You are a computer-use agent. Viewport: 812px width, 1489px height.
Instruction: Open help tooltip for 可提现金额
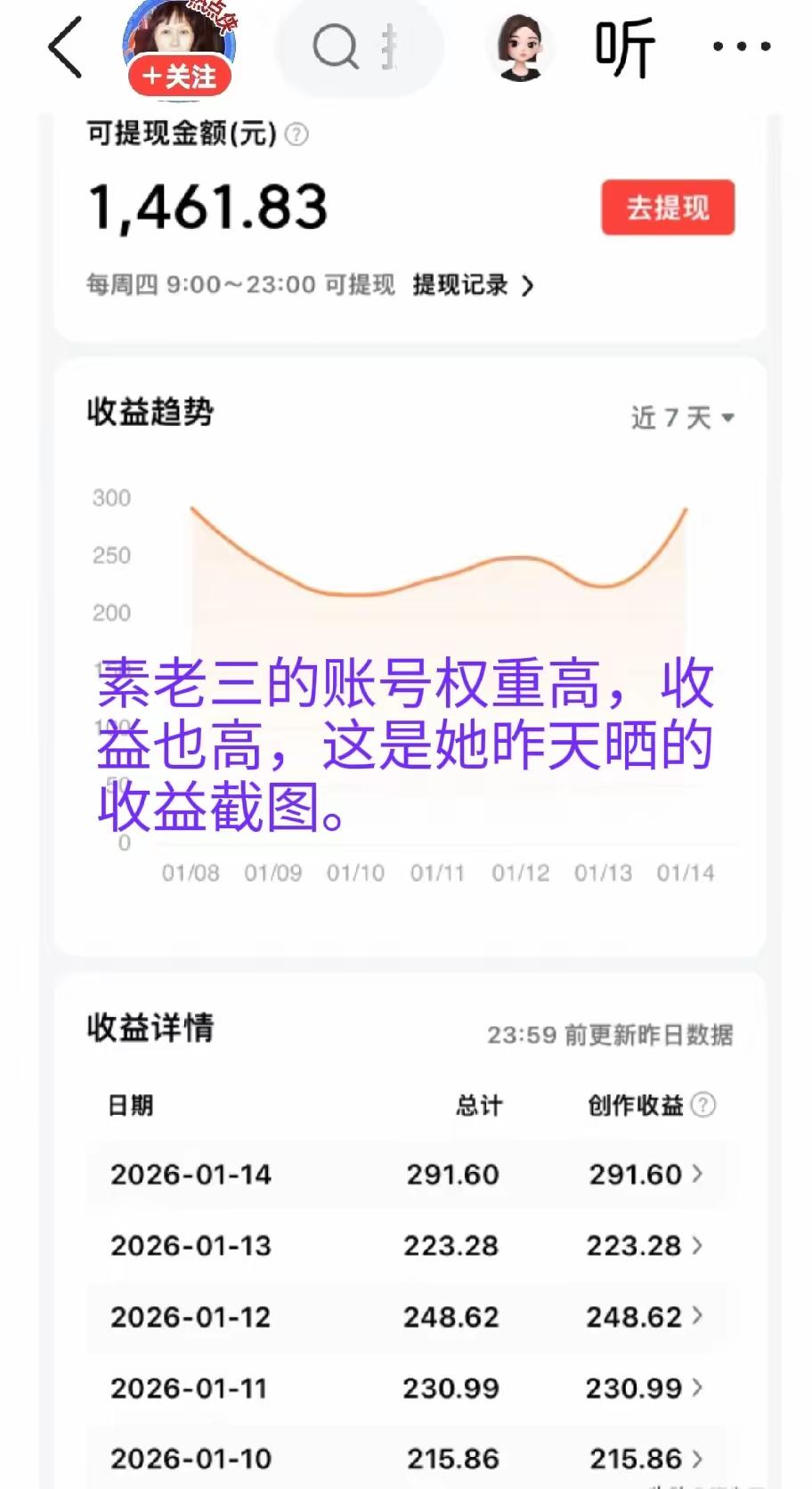(296, 132)
